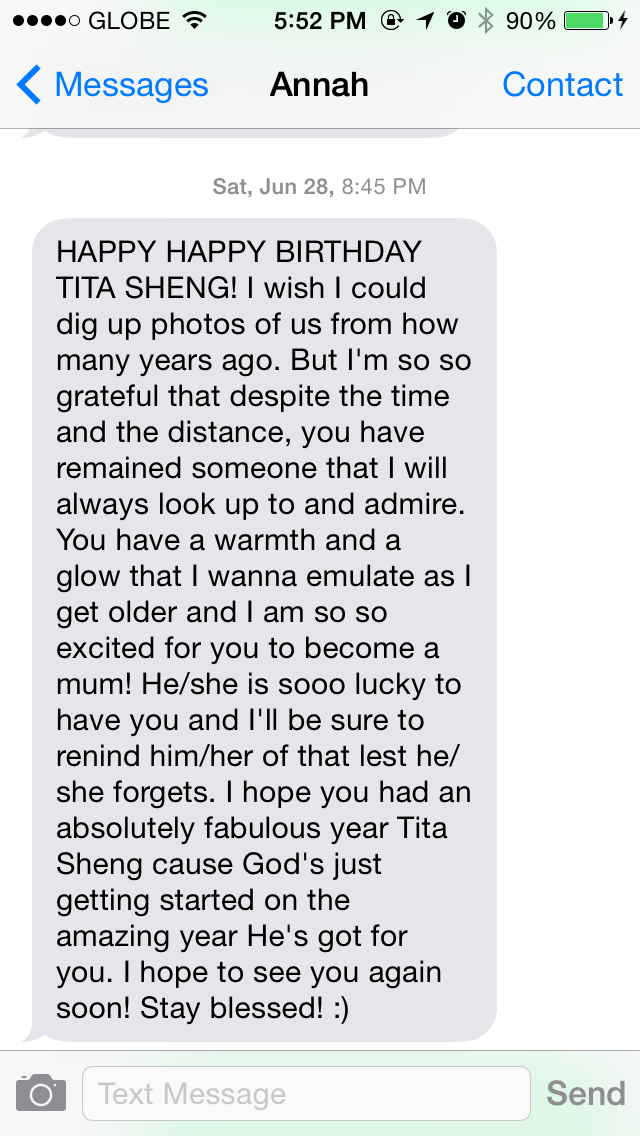Open Contact details for Annah
The width and height of the screenshot is (640, 1136).
[x=562, y=85]
